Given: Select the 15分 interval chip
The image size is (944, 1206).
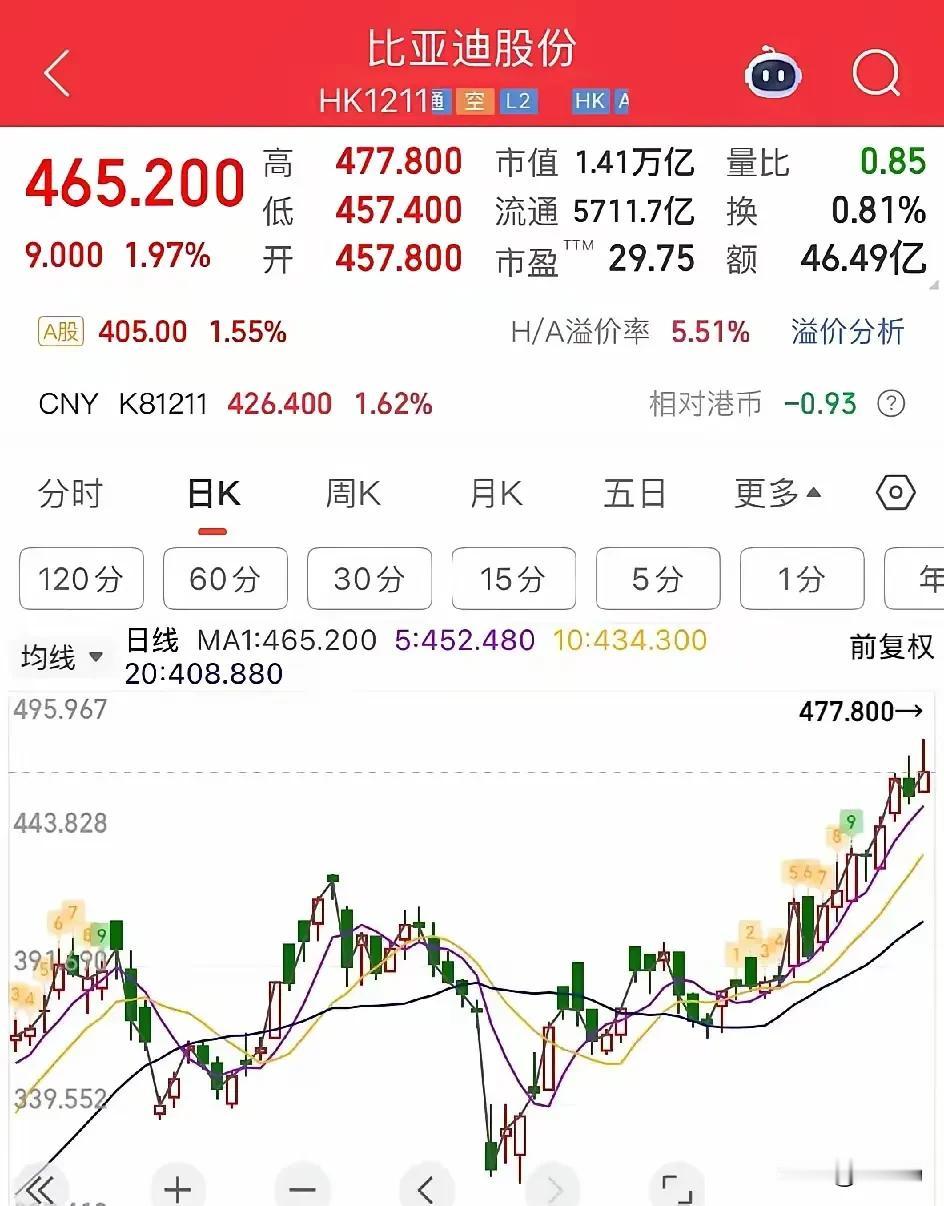Looking at the screenshot, I should click(513, 578).
